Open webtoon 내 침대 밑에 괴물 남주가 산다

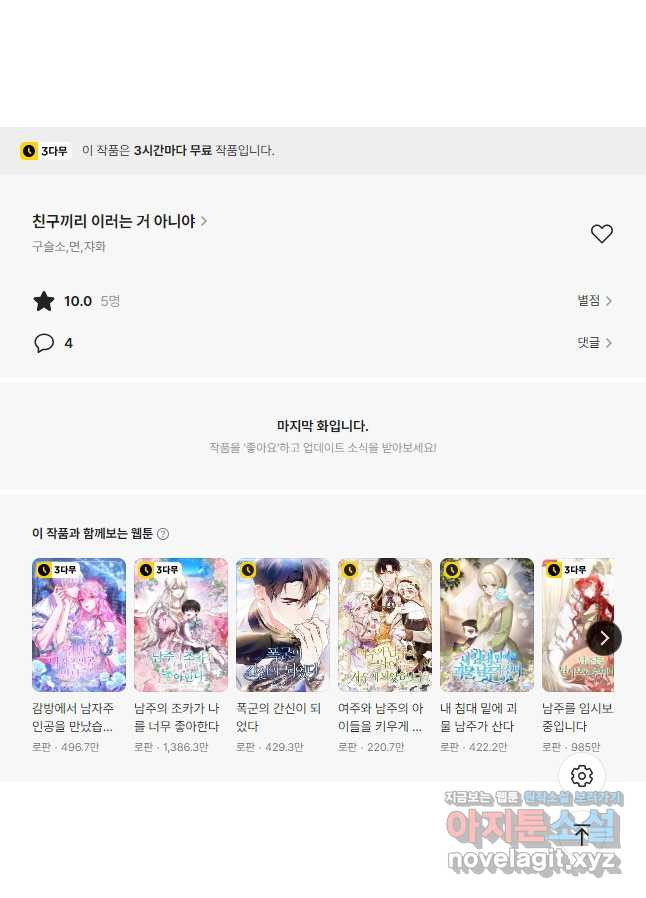[x=487, y=625]
